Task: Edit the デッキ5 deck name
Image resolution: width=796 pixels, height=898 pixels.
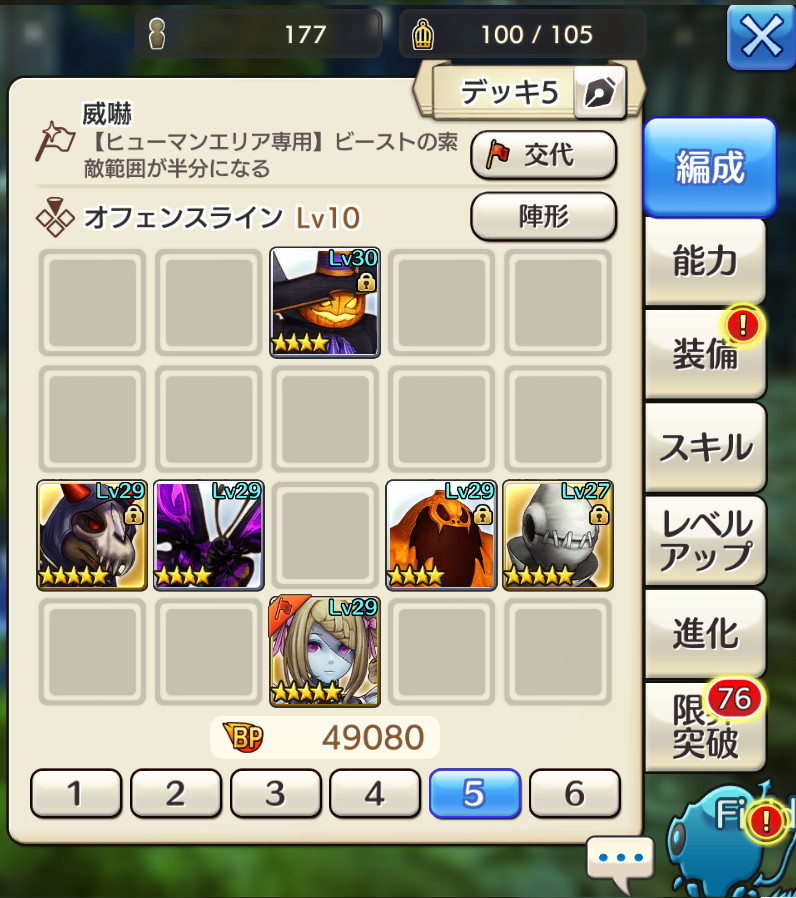Action: click(600, 94)
